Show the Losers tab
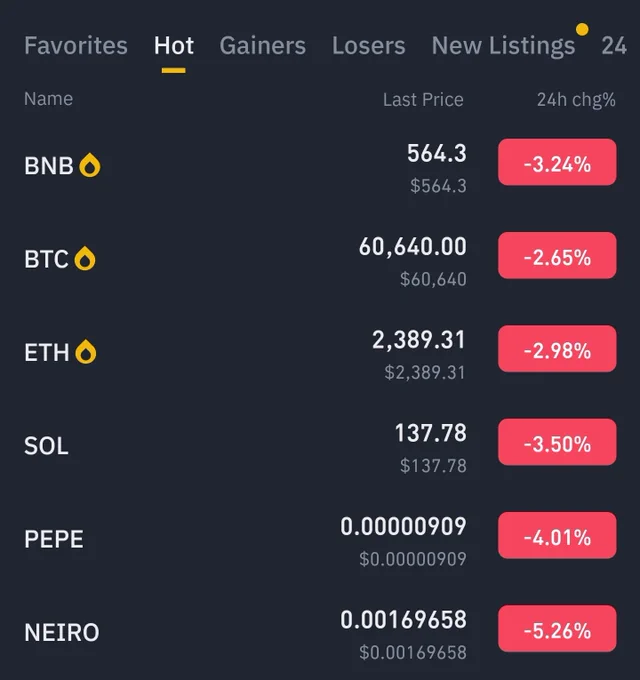The image size is (640, 680). point(369,46)
